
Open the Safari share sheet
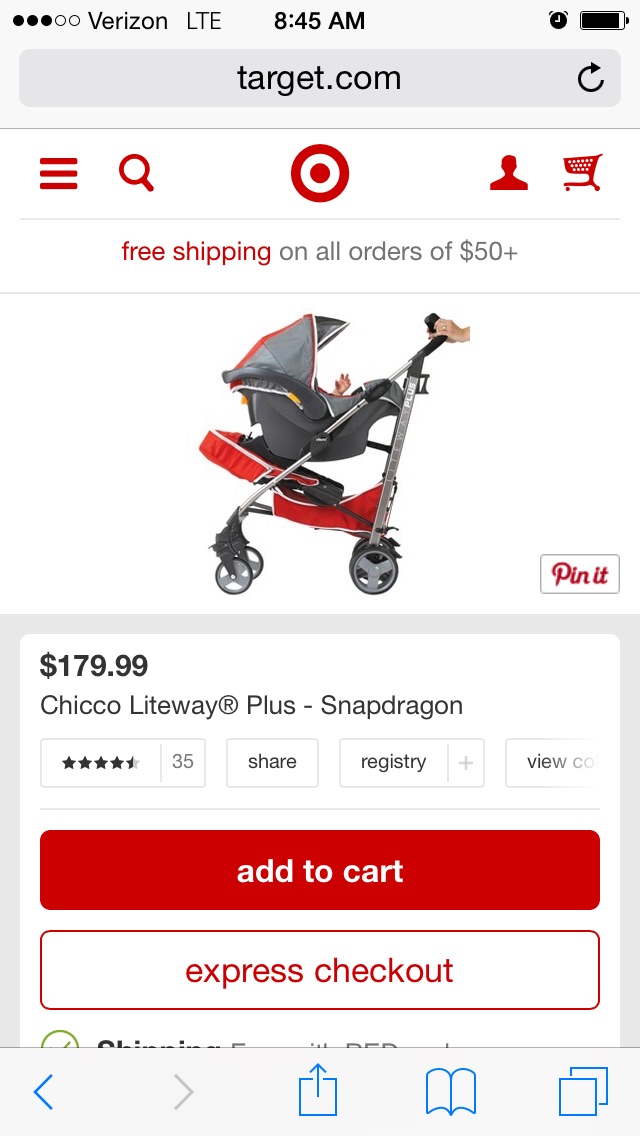click(x=318, y=1090)
